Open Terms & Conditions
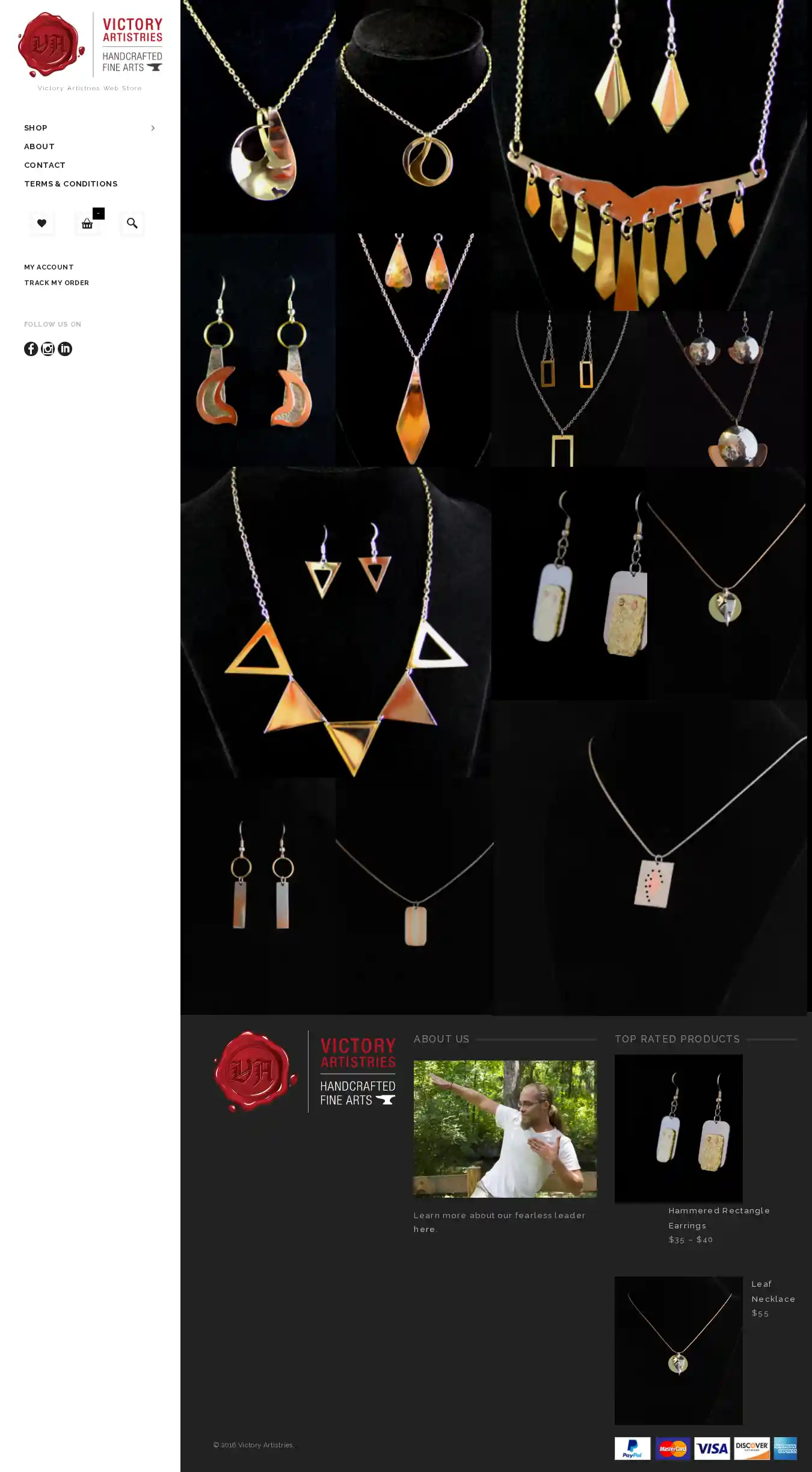812x1472 pixels. point(70,184)
